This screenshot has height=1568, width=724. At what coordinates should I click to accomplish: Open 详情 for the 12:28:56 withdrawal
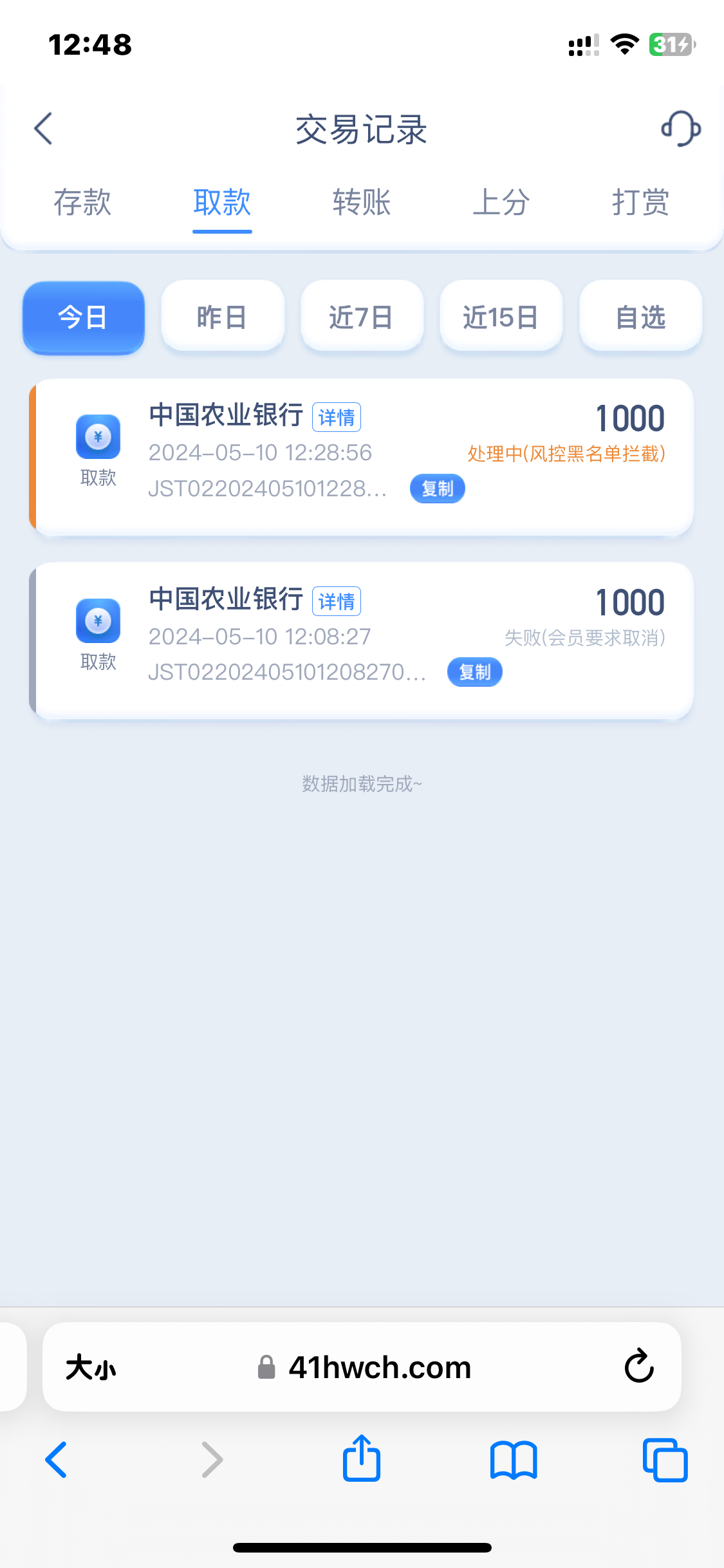point(337,418)
